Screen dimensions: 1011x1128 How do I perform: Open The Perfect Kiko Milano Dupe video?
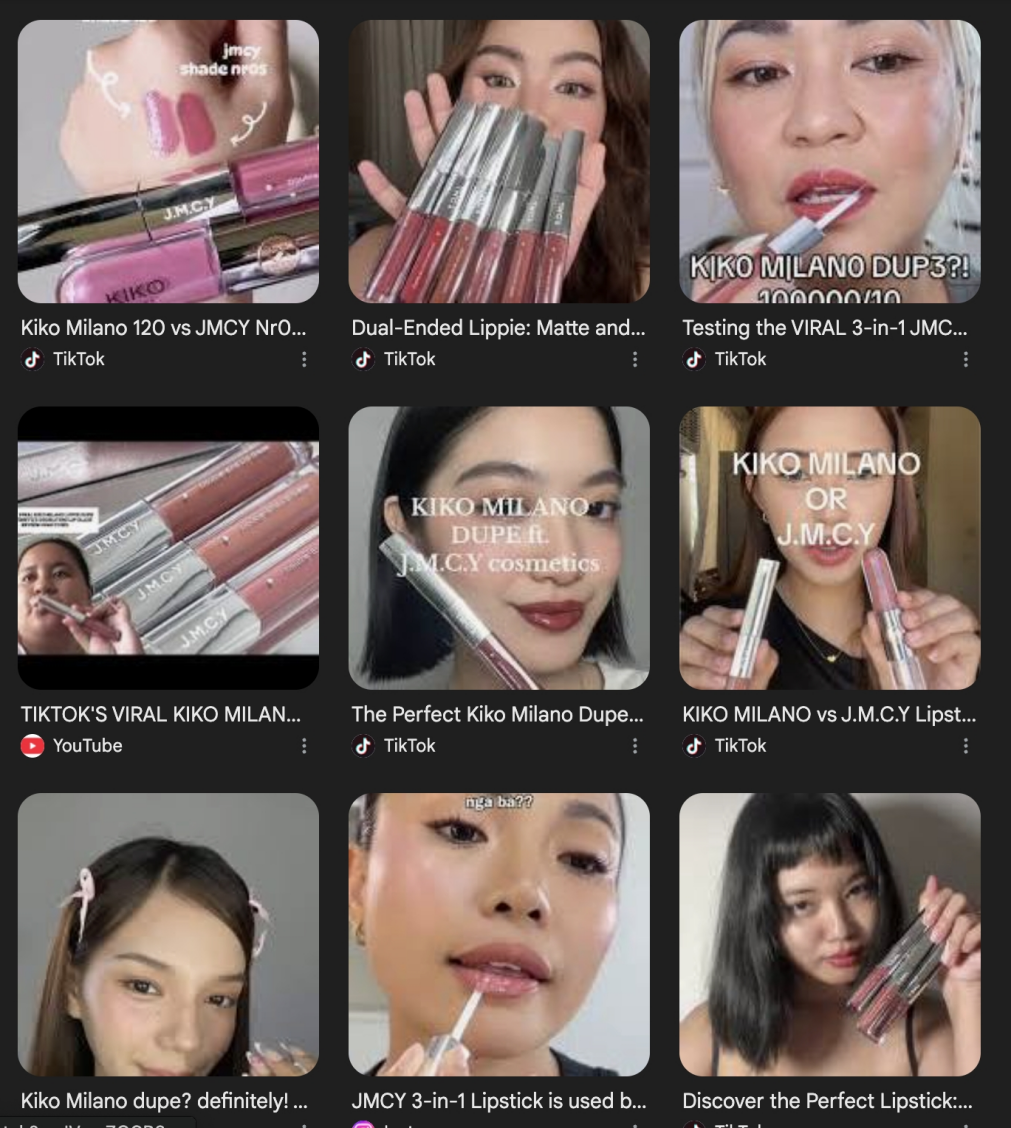[498, 547]
